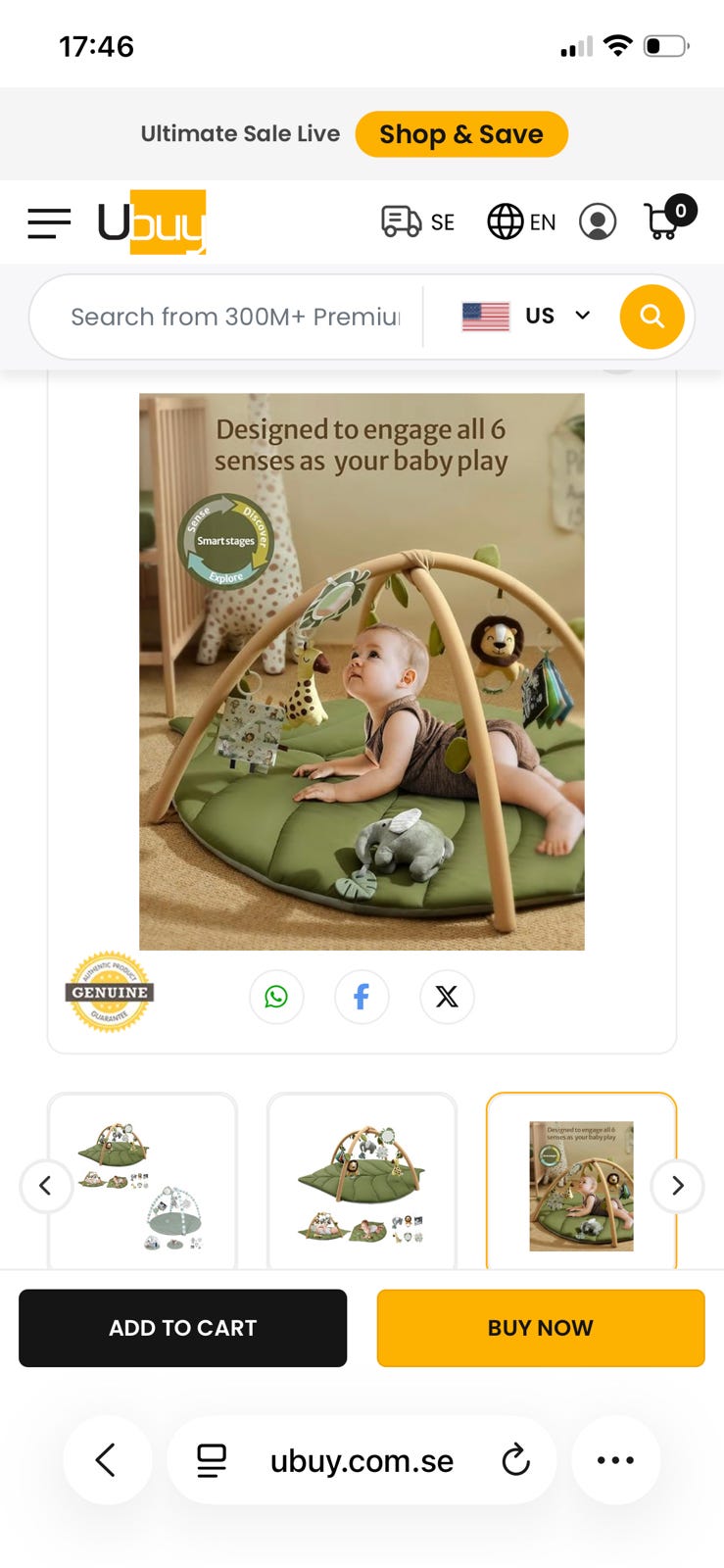The image size is (724, 1568).
Task: Reload the ubuy.com.se page
Action: [x=516, y=1460]
